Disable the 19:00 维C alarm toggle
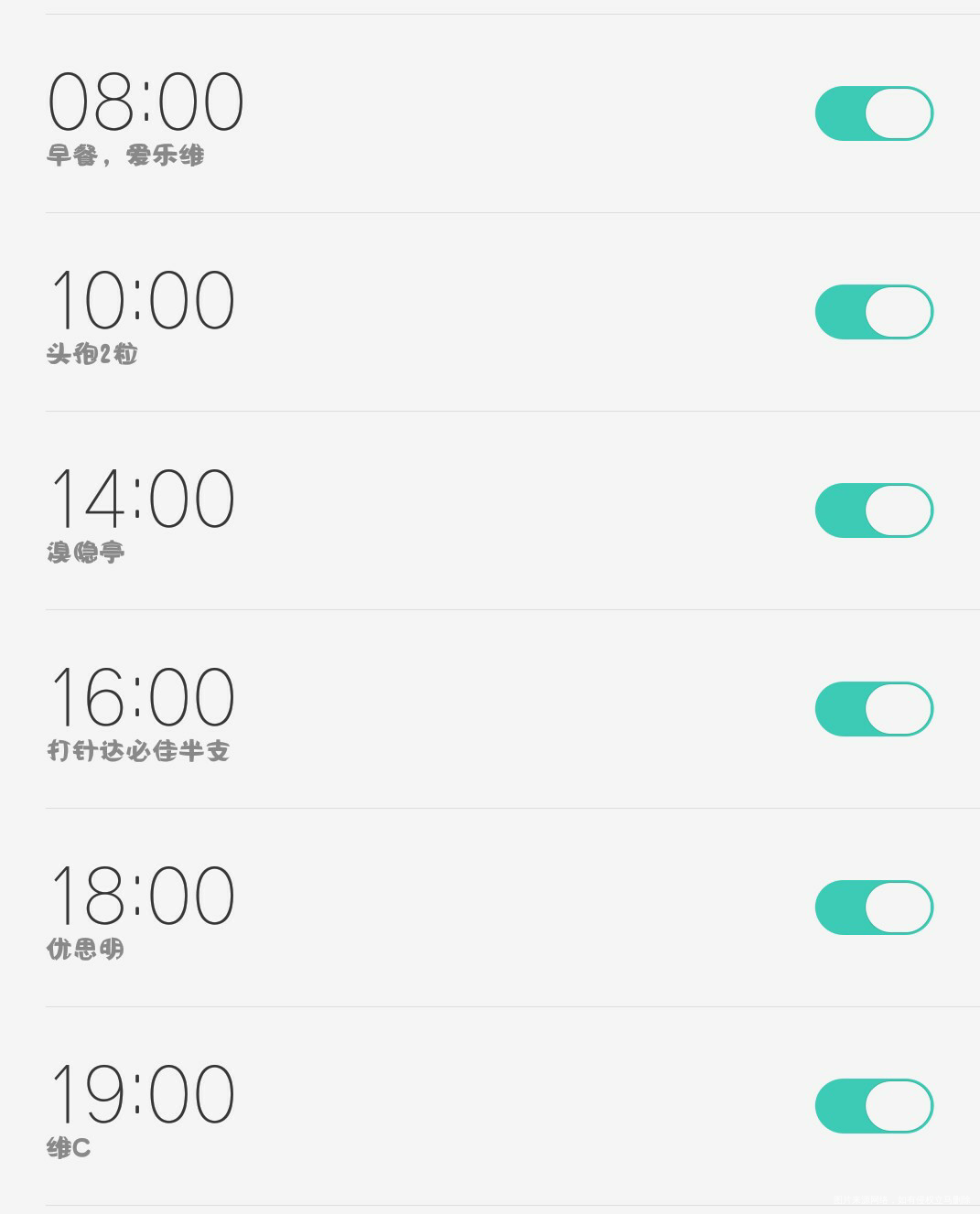This screenshot has height=1214, width=980. [x=874, y=1106]
